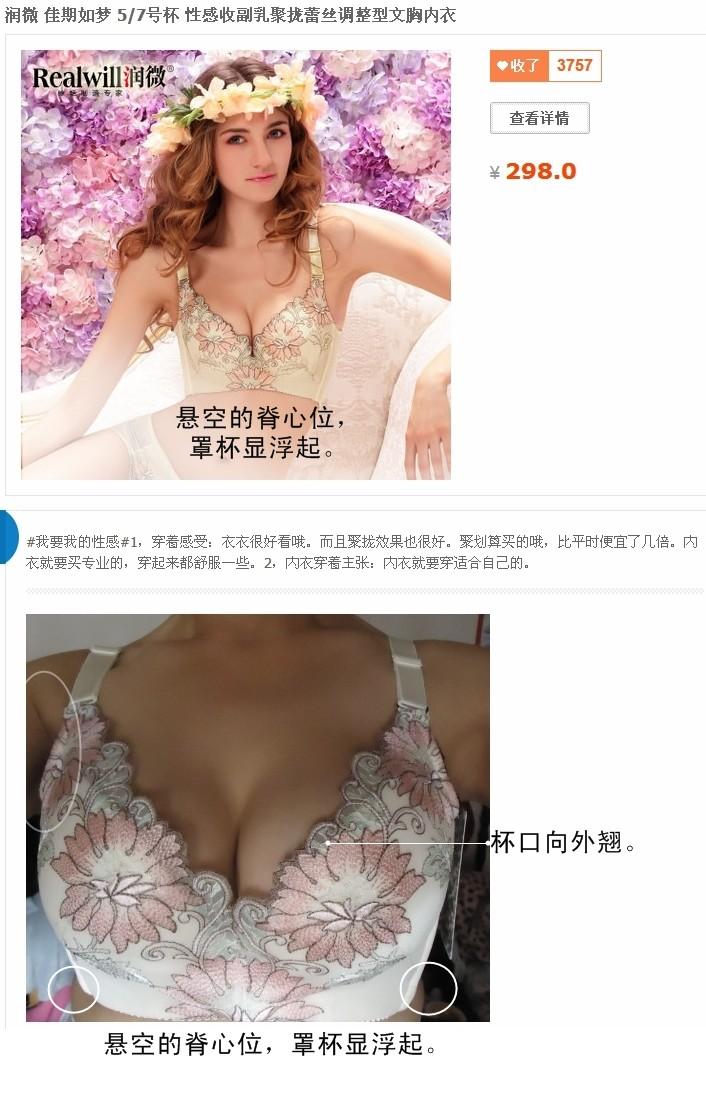Open the 润微 佳期如梦 product title
The image size is (706, 1099).
point(231,16)
